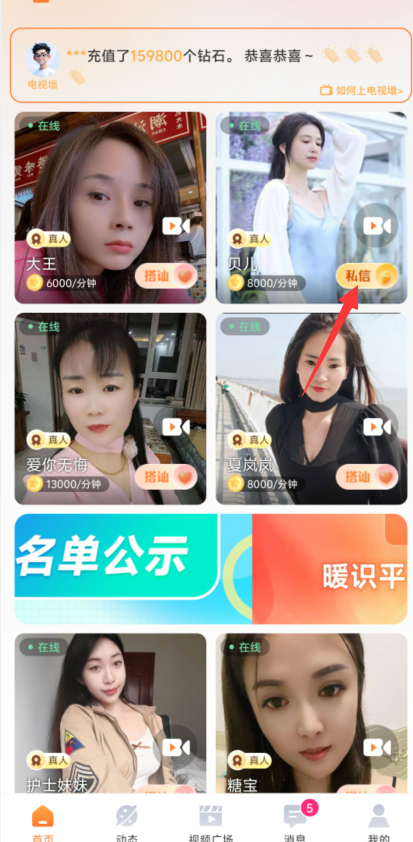Select the 首页 tab

(x=42, y=823)
